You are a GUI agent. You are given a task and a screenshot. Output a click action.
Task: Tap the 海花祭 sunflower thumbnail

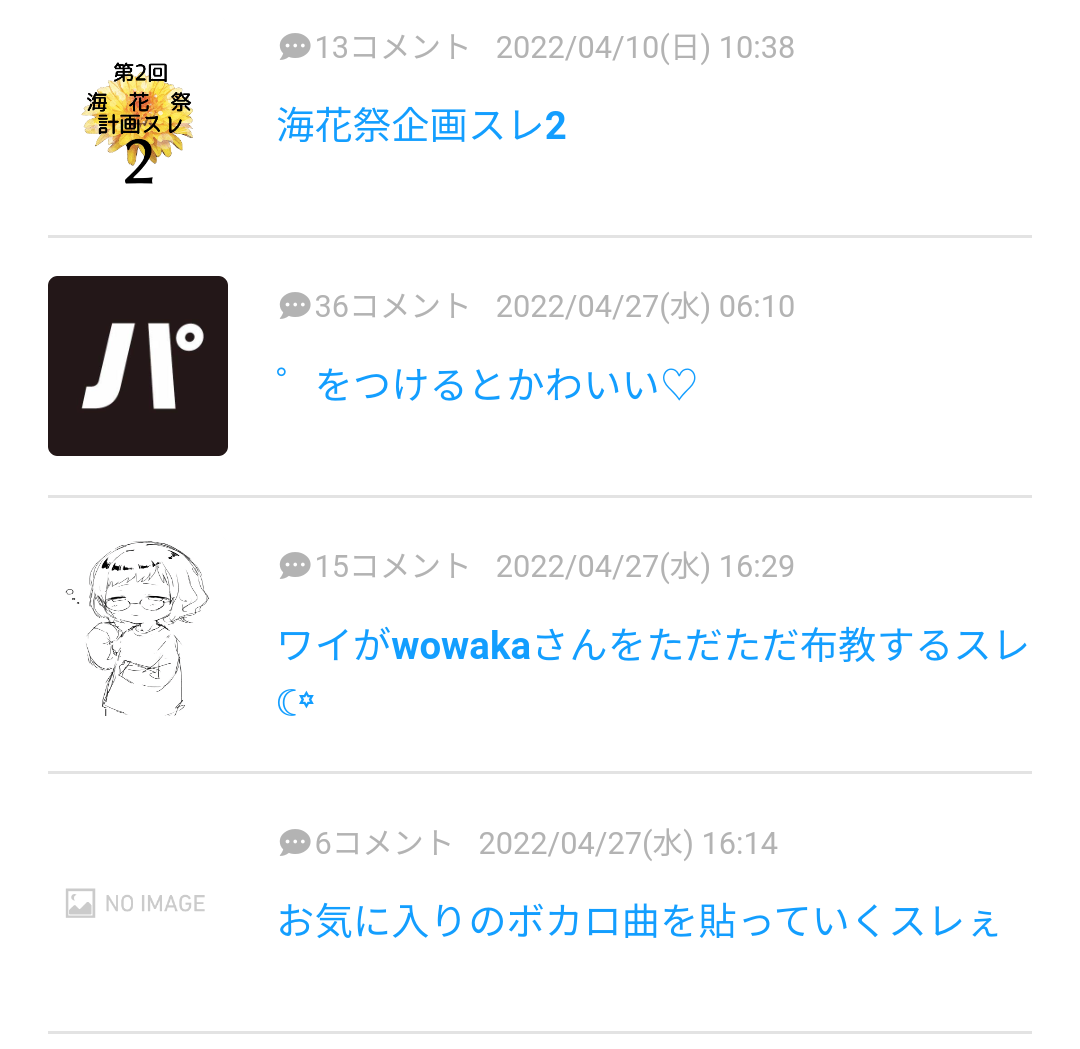[138, 124]
